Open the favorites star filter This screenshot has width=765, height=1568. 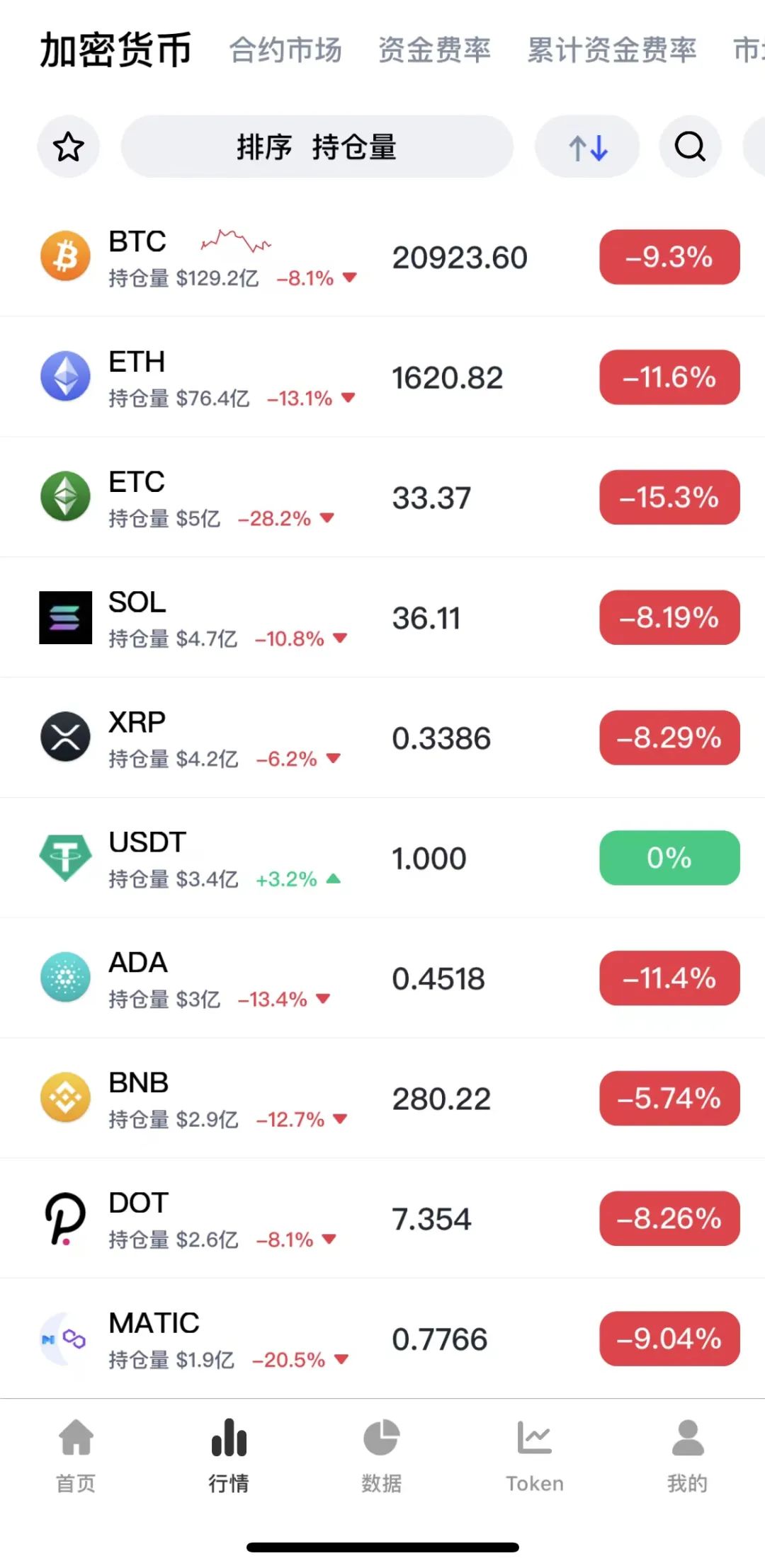click(x=68, y=147)
